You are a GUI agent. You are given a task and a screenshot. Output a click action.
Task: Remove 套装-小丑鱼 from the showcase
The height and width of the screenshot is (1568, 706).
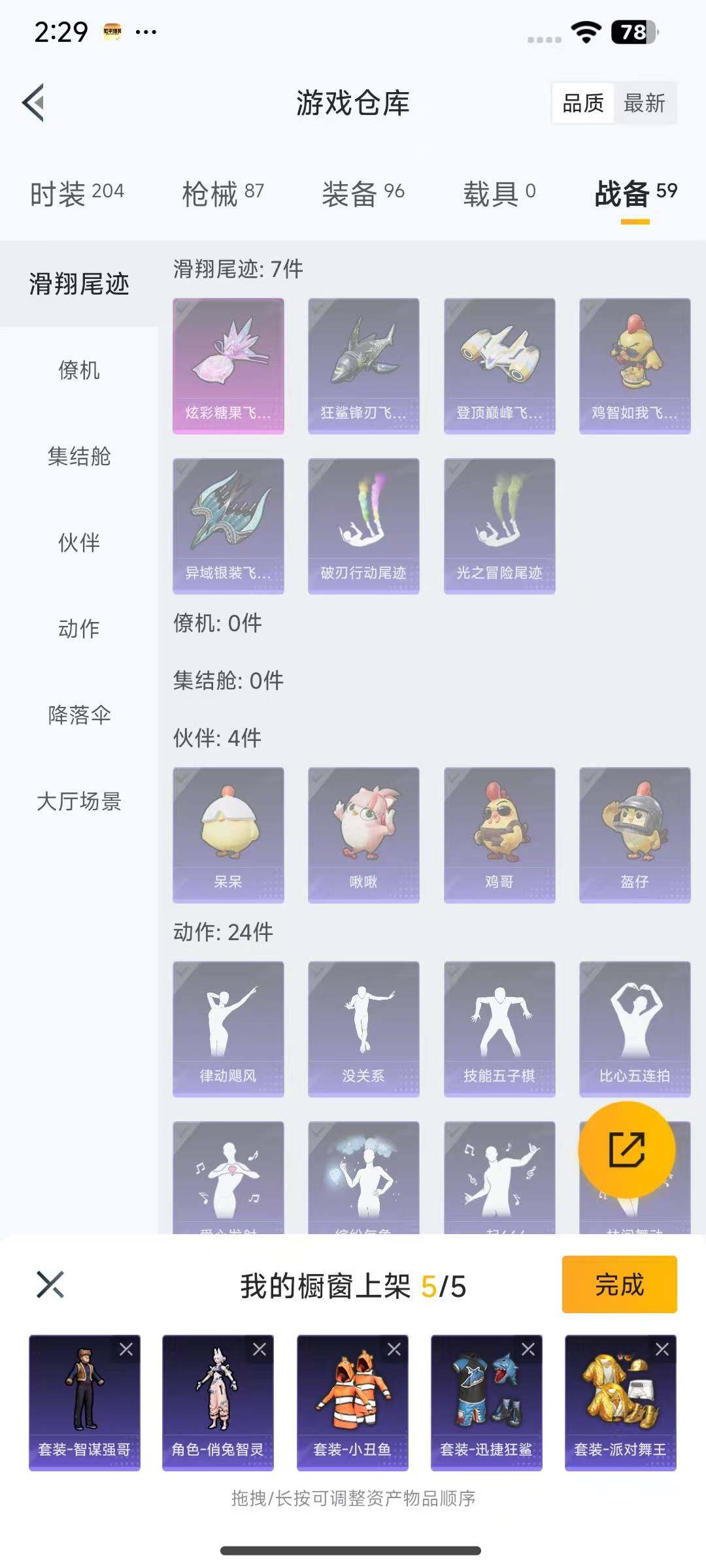(394, 1350)
